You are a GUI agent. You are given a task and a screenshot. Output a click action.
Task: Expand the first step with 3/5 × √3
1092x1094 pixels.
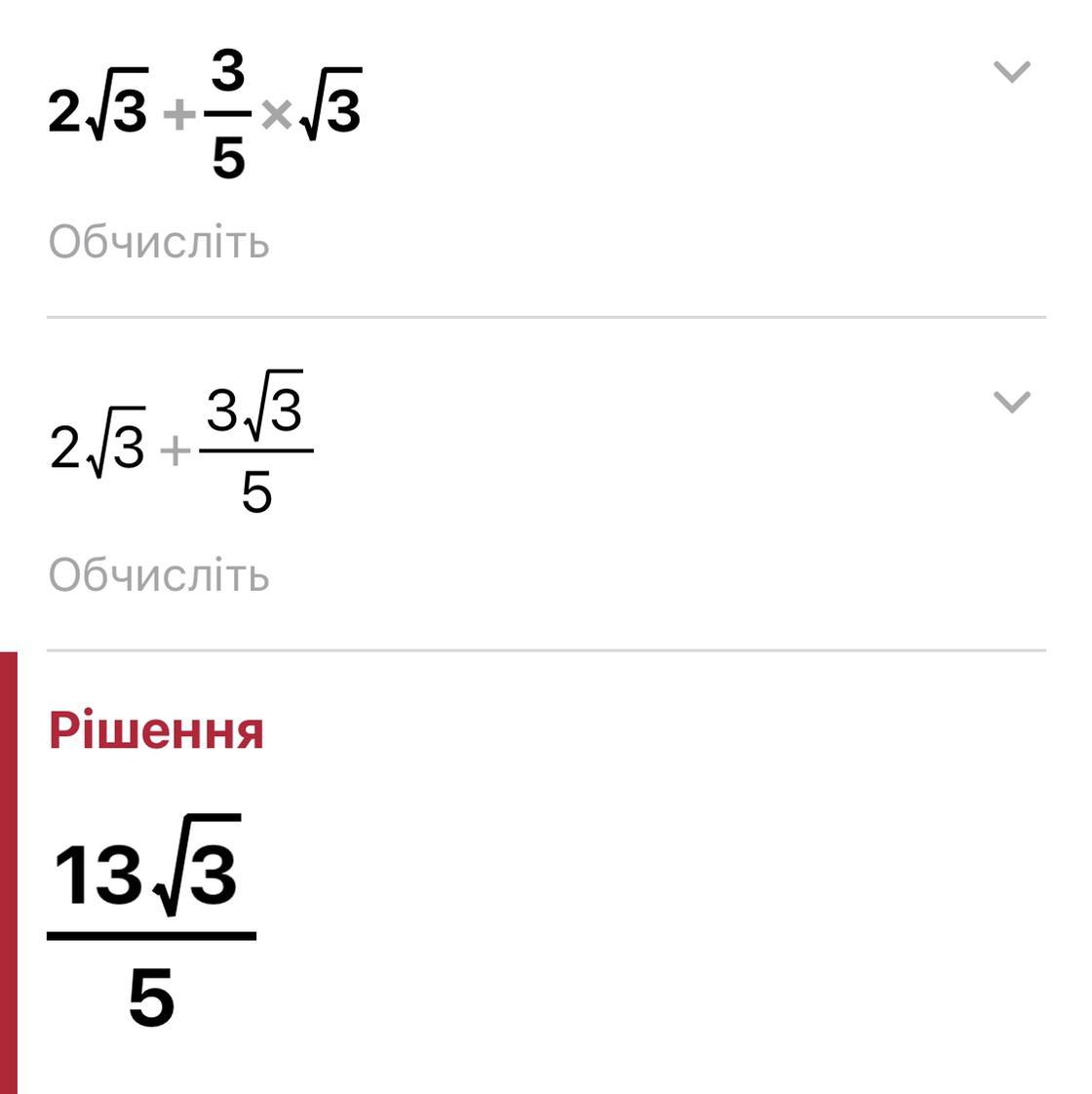(x=1012, y=72)
